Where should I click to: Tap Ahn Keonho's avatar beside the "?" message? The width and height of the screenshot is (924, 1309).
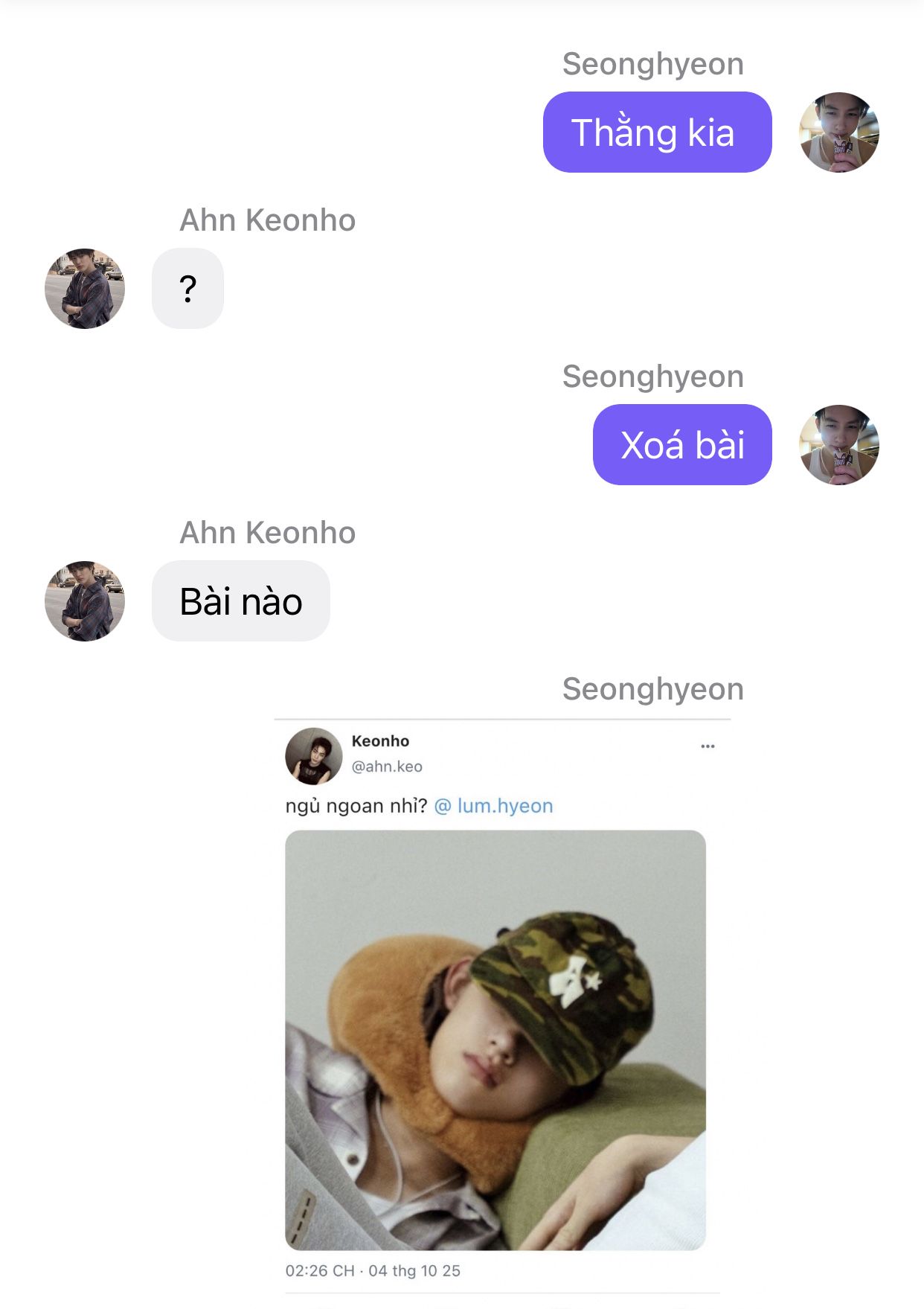click(85, 289)
